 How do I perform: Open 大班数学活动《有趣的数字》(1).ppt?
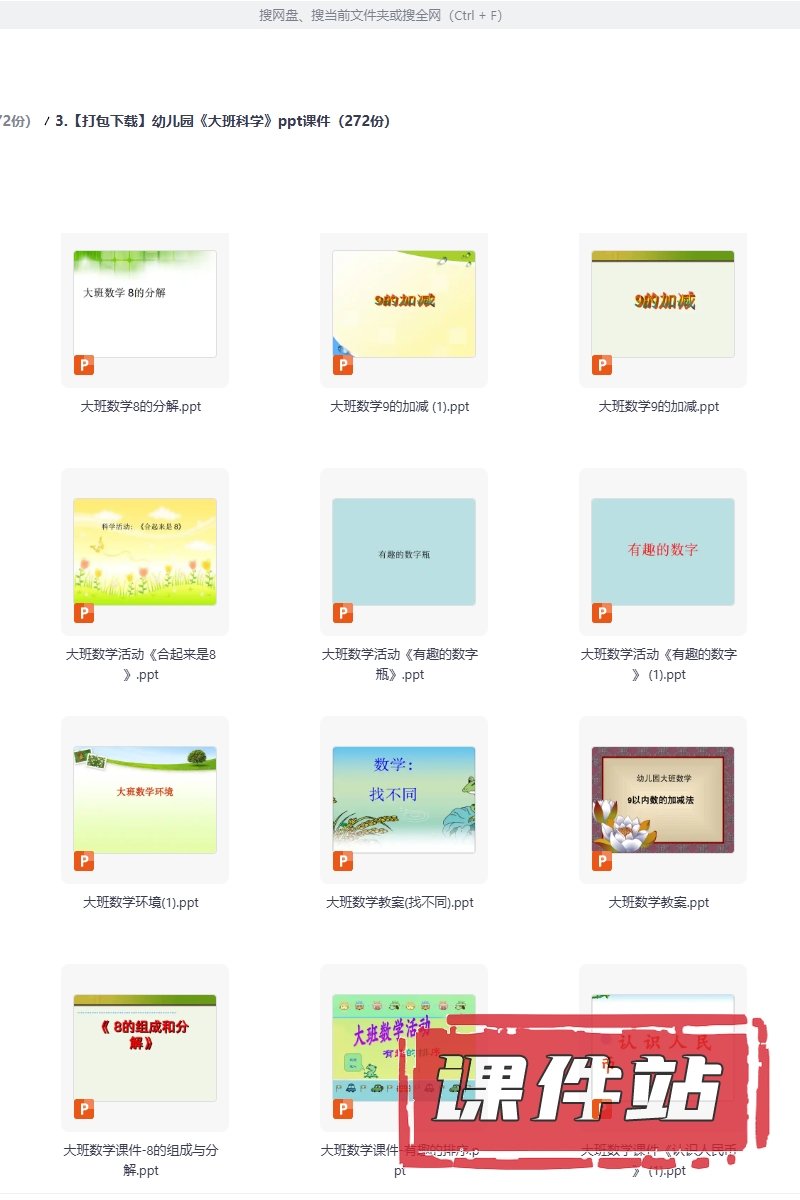click(x=663, y=552)
